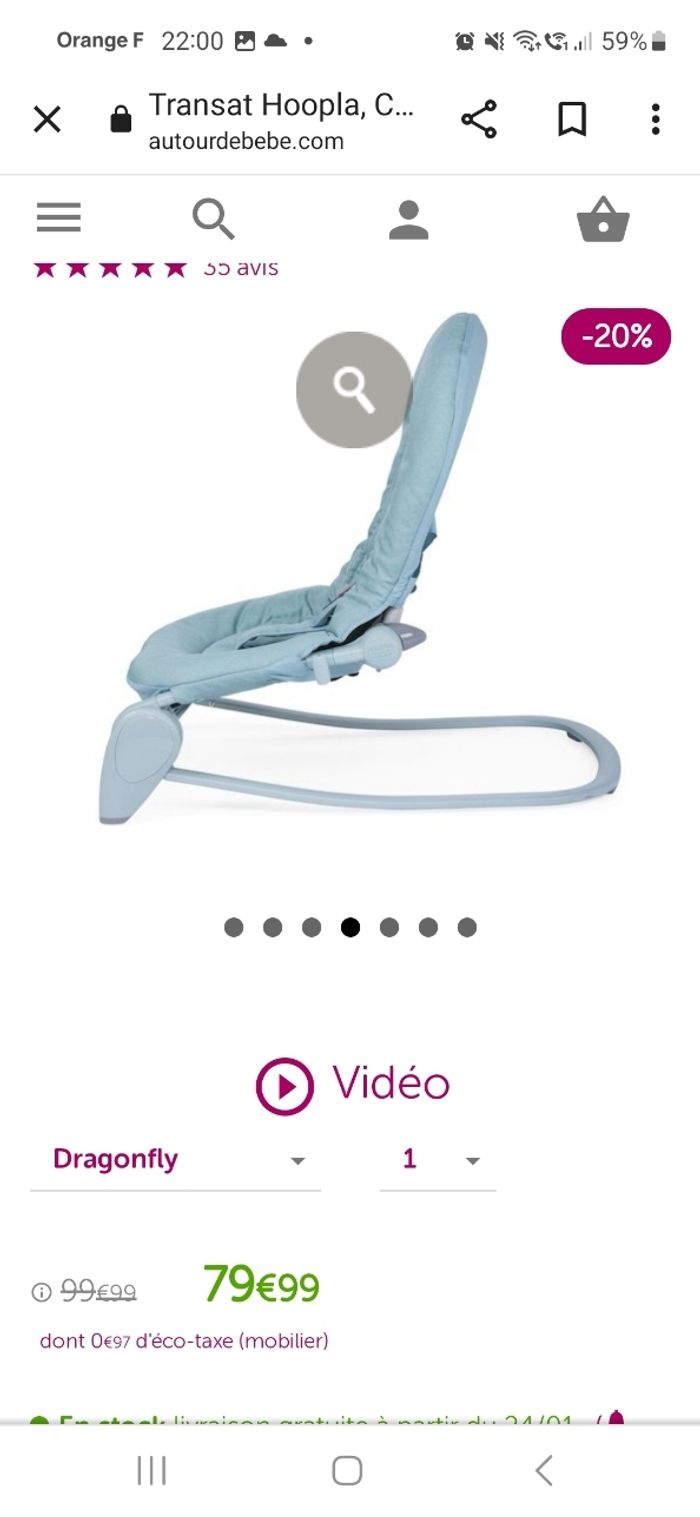Open the site search
The height and width of the screenshot is (1517, 700).
(213, 218)
